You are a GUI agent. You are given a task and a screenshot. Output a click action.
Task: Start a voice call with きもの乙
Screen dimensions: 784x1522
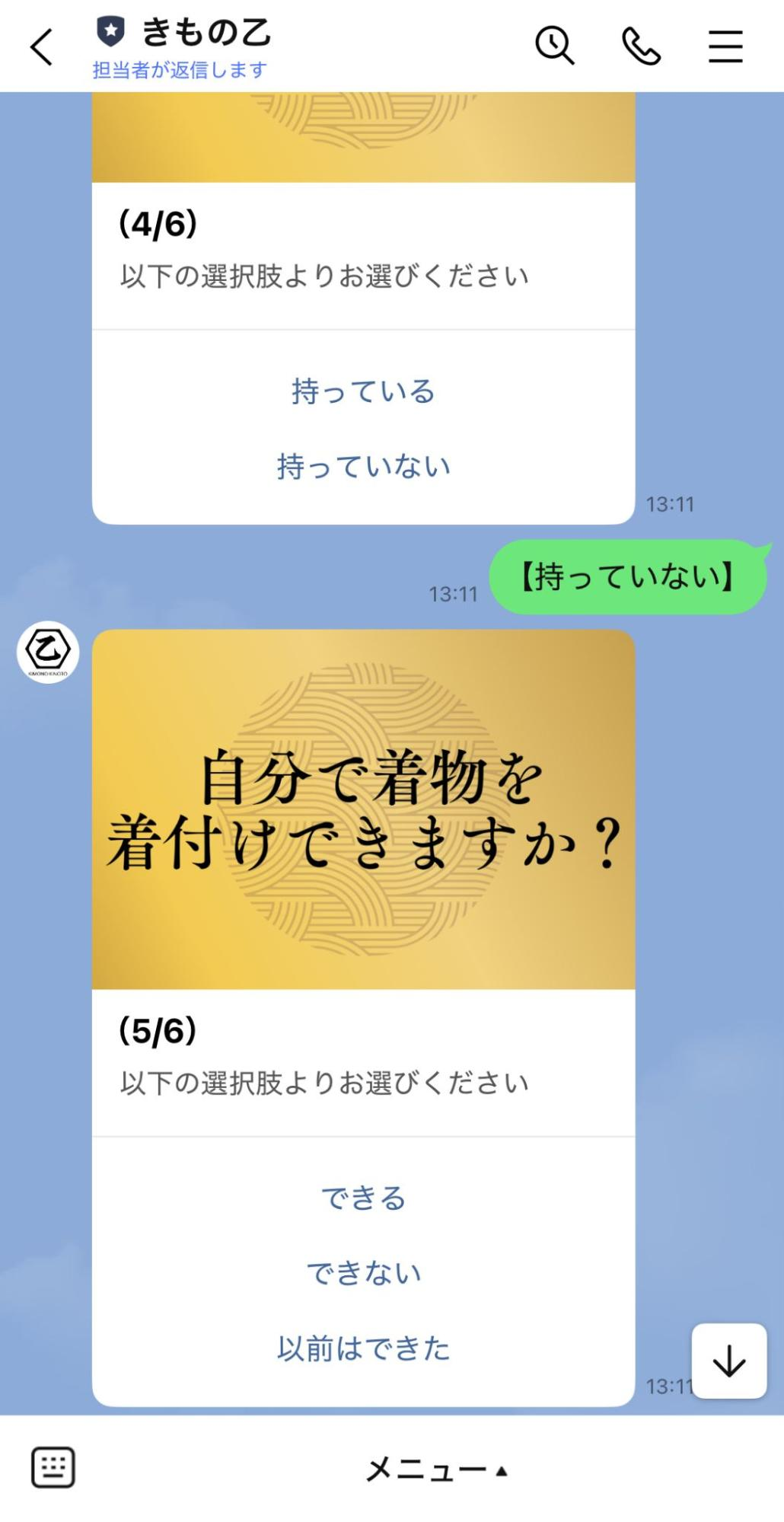(643, 46)
